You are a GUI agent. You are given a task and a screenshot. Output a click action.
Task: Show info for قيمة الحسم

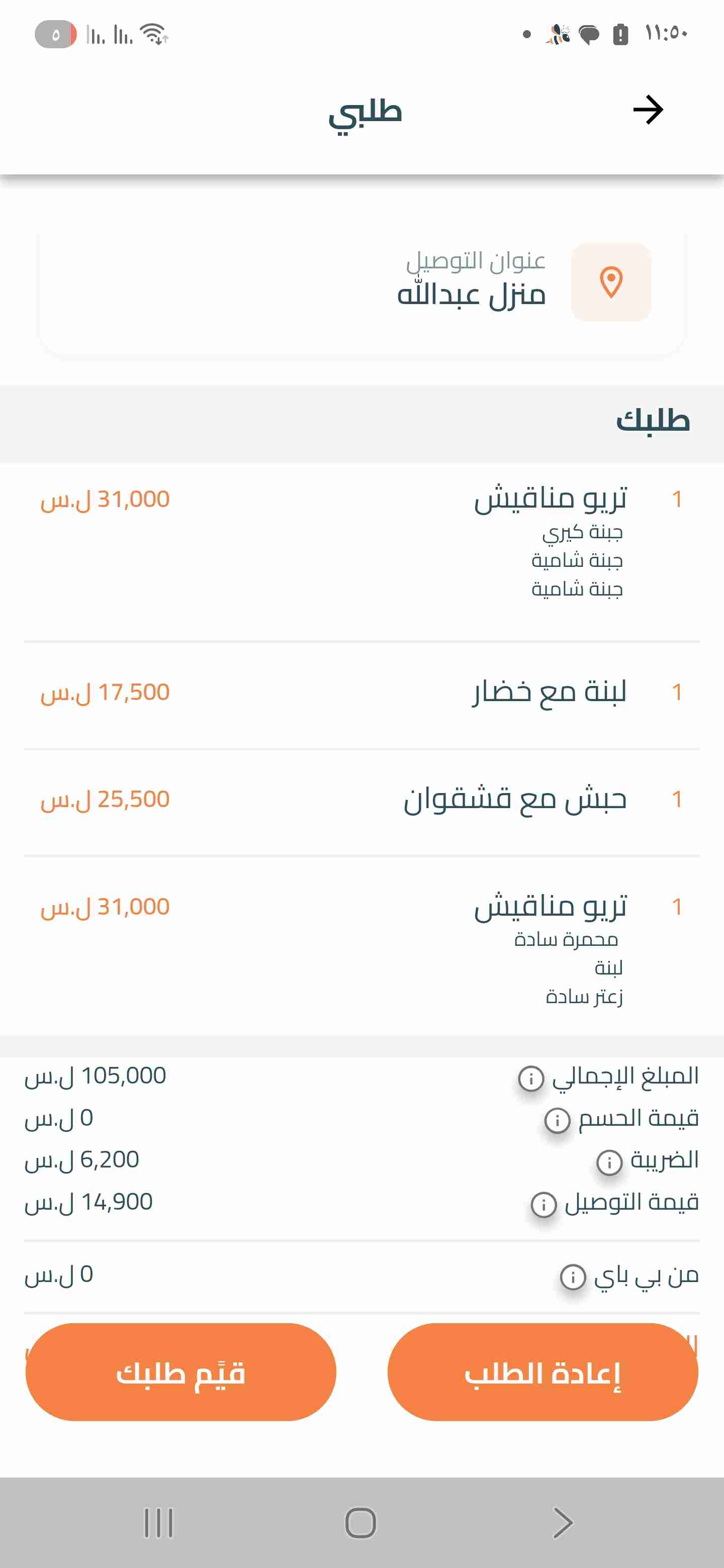pos(557,1120)
